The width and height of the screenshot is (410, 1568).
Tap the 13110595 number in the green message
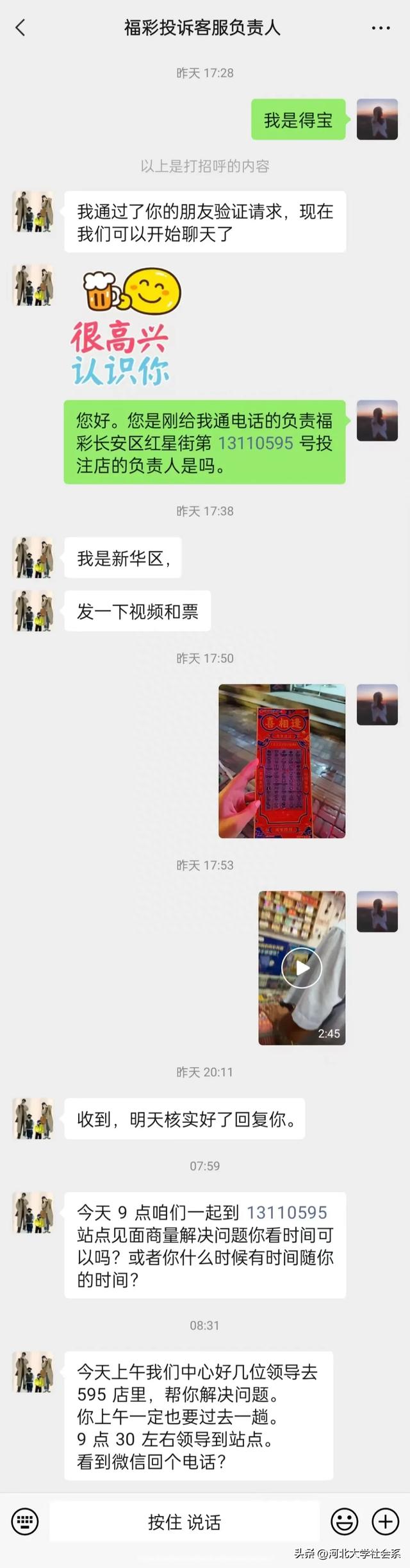(x=256, y=443)
